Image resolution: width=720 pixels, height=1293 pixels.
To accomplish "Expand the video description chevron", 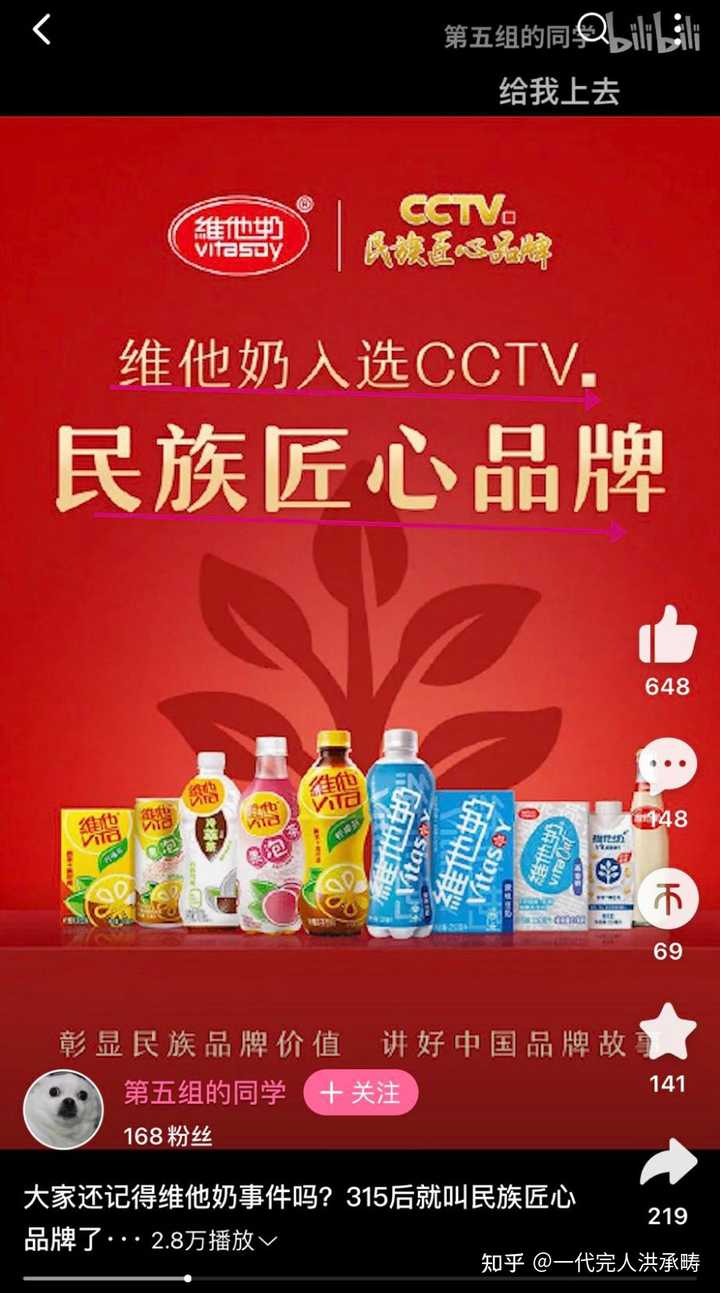I will tap(268, 1242).
